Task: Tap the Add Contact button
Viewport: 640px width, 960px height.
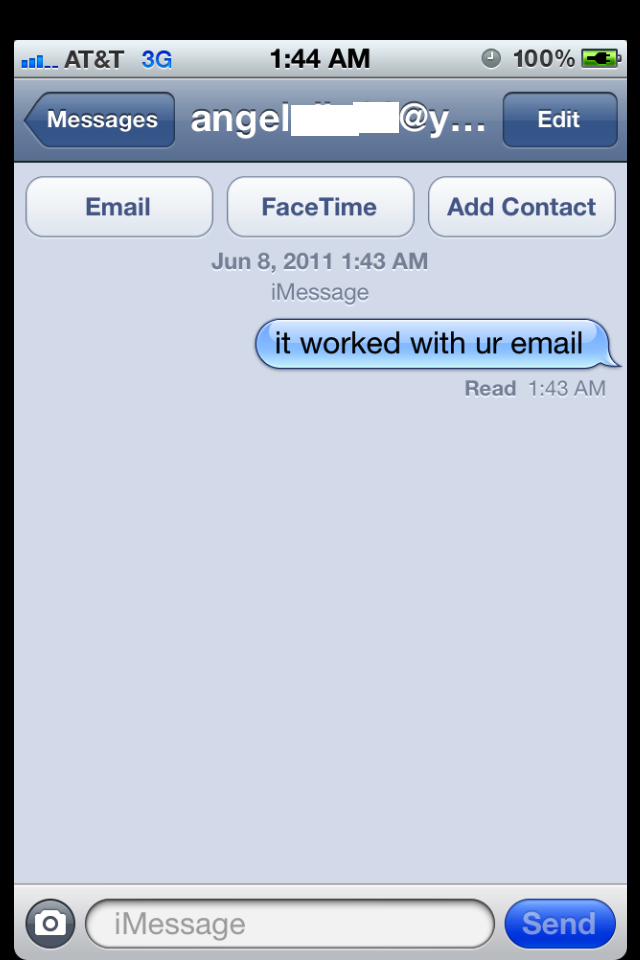Action: pyautogui.click(x=521, y=207)
